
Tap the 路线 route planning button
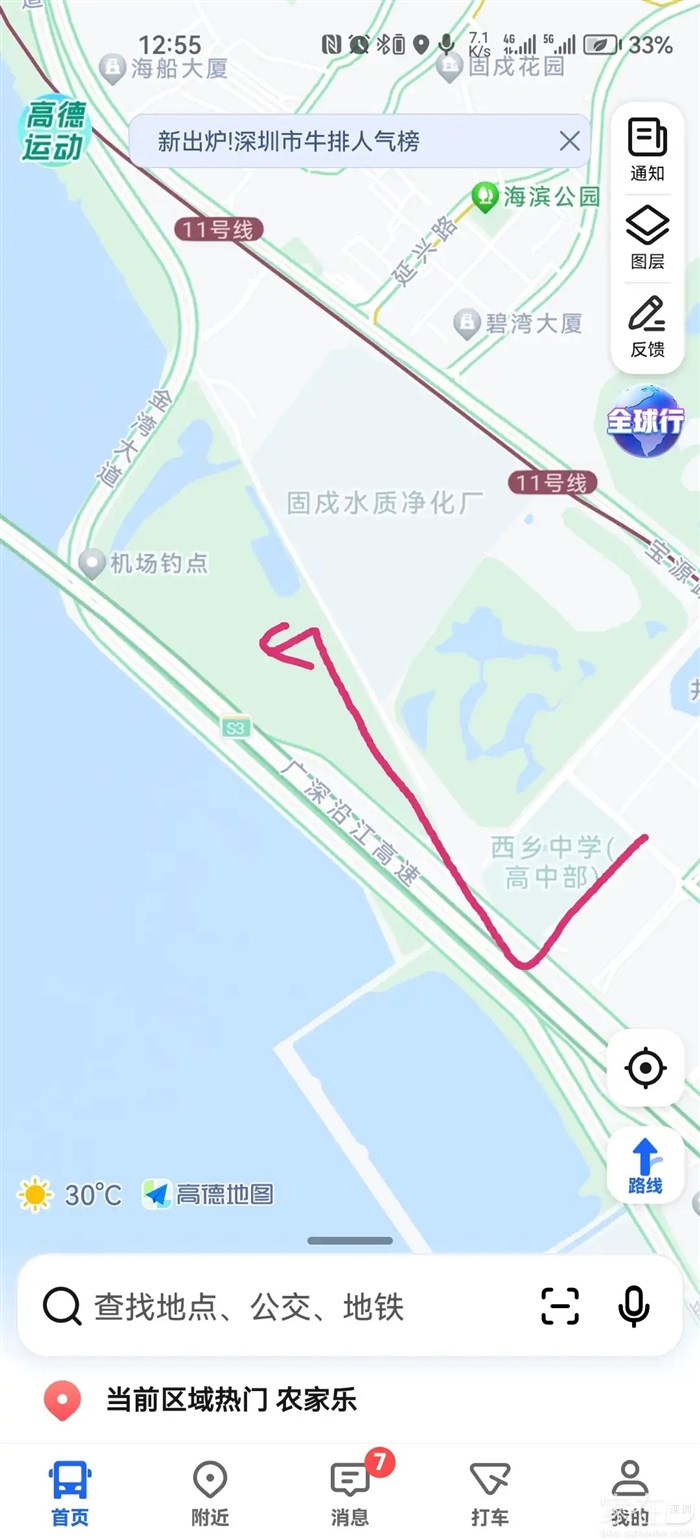pos(645,1167)
